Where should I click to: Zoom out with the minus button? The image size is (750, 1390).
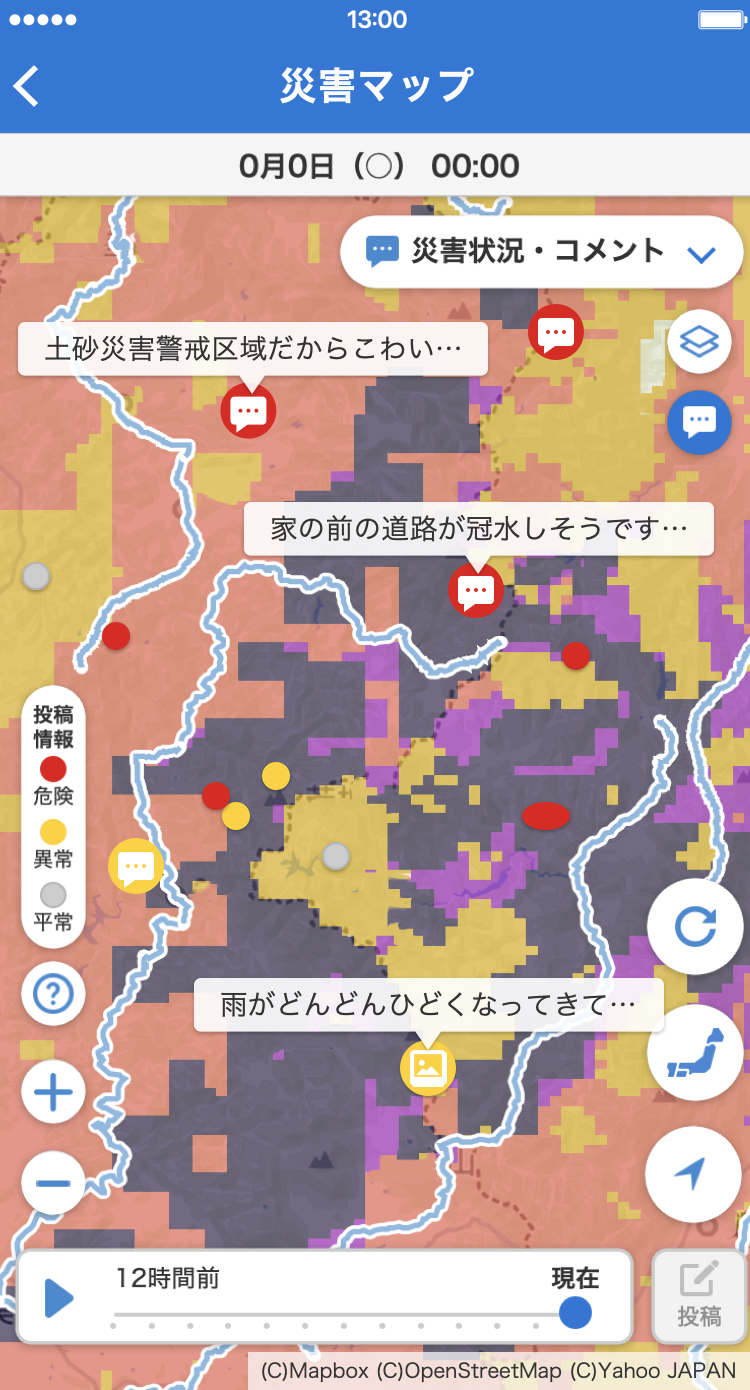click(x=53, y=1183)
